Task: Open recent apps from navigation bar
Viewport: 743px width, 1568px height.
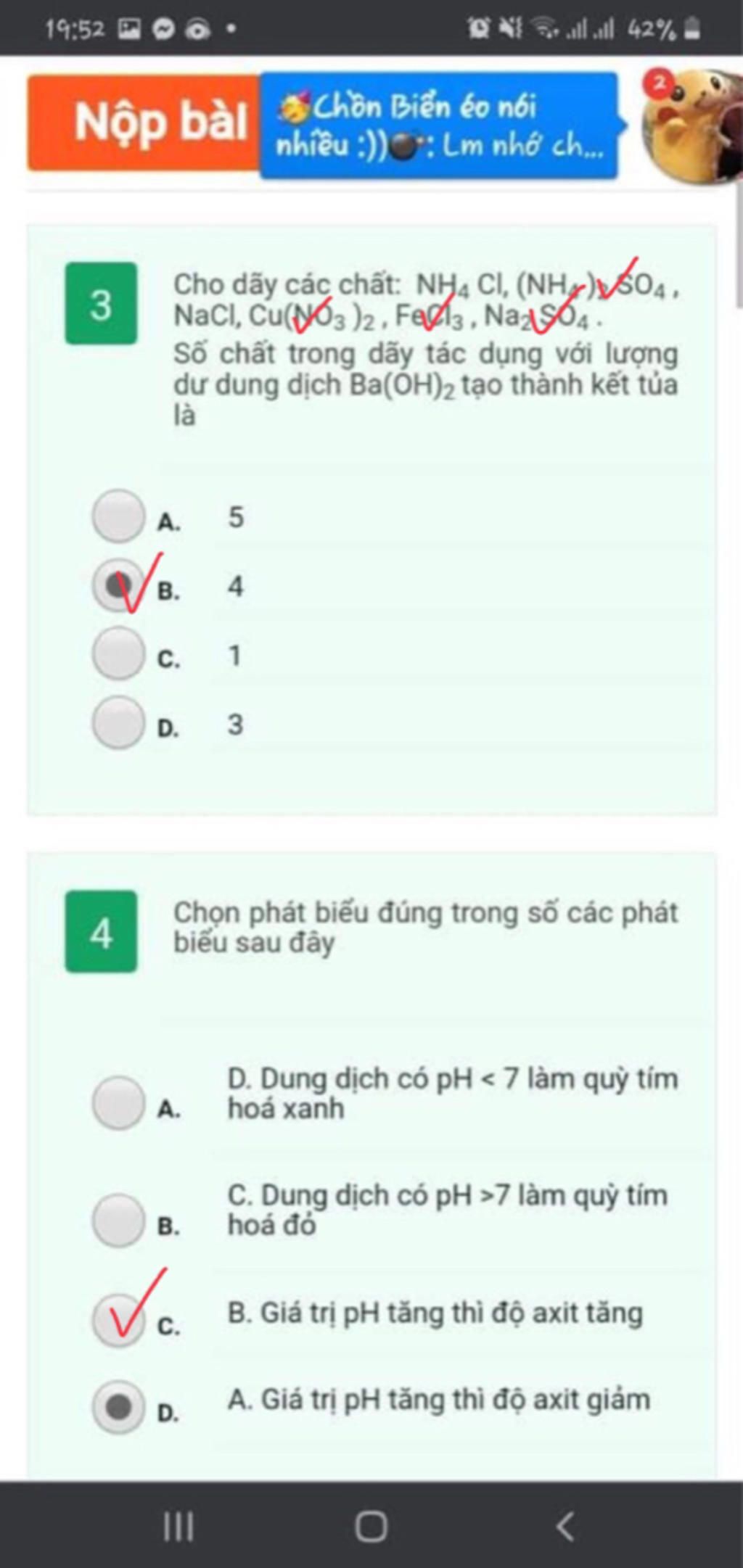Action: click(178, 1526)
